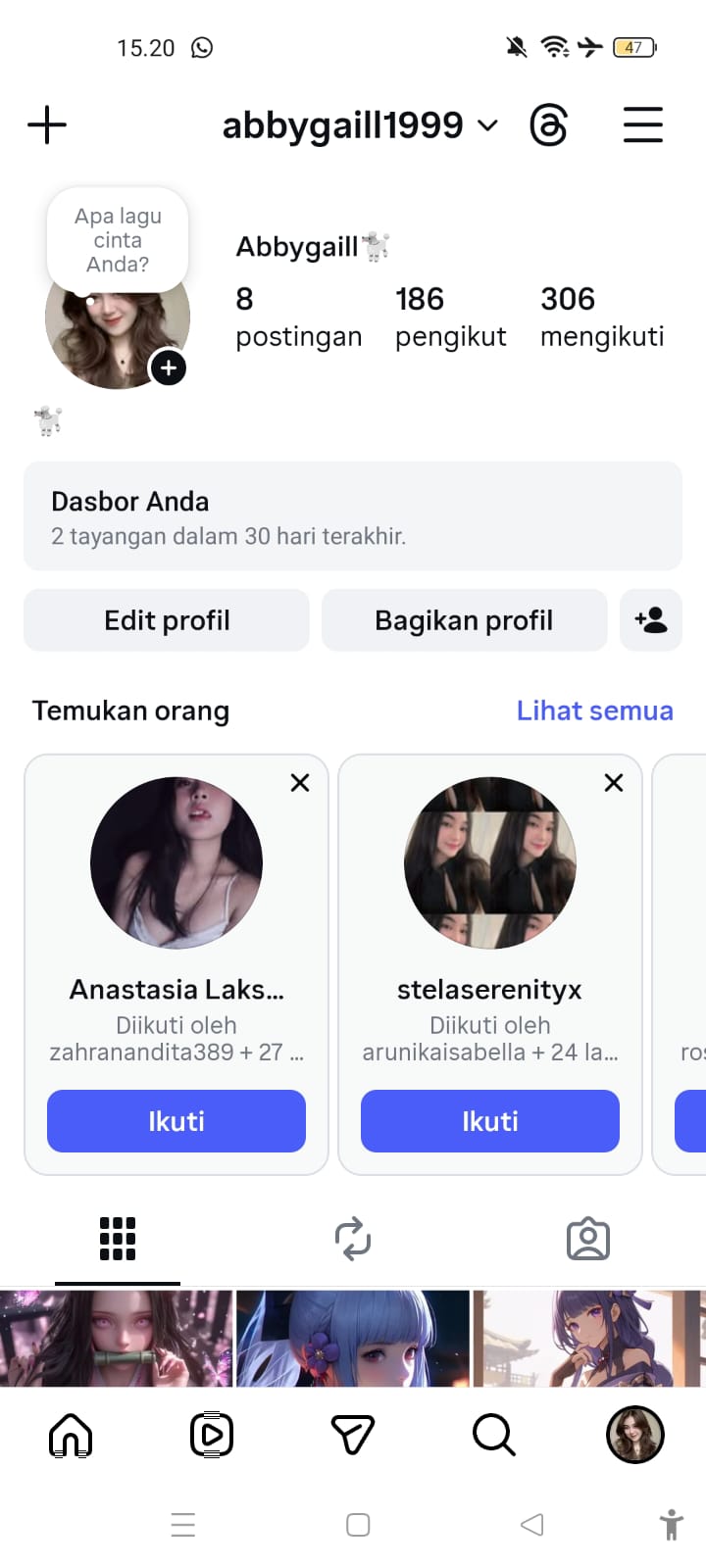Follow Anastasia Laks with Ikuti
This screenshot has height=1568, width=706.
(176, 1121)
